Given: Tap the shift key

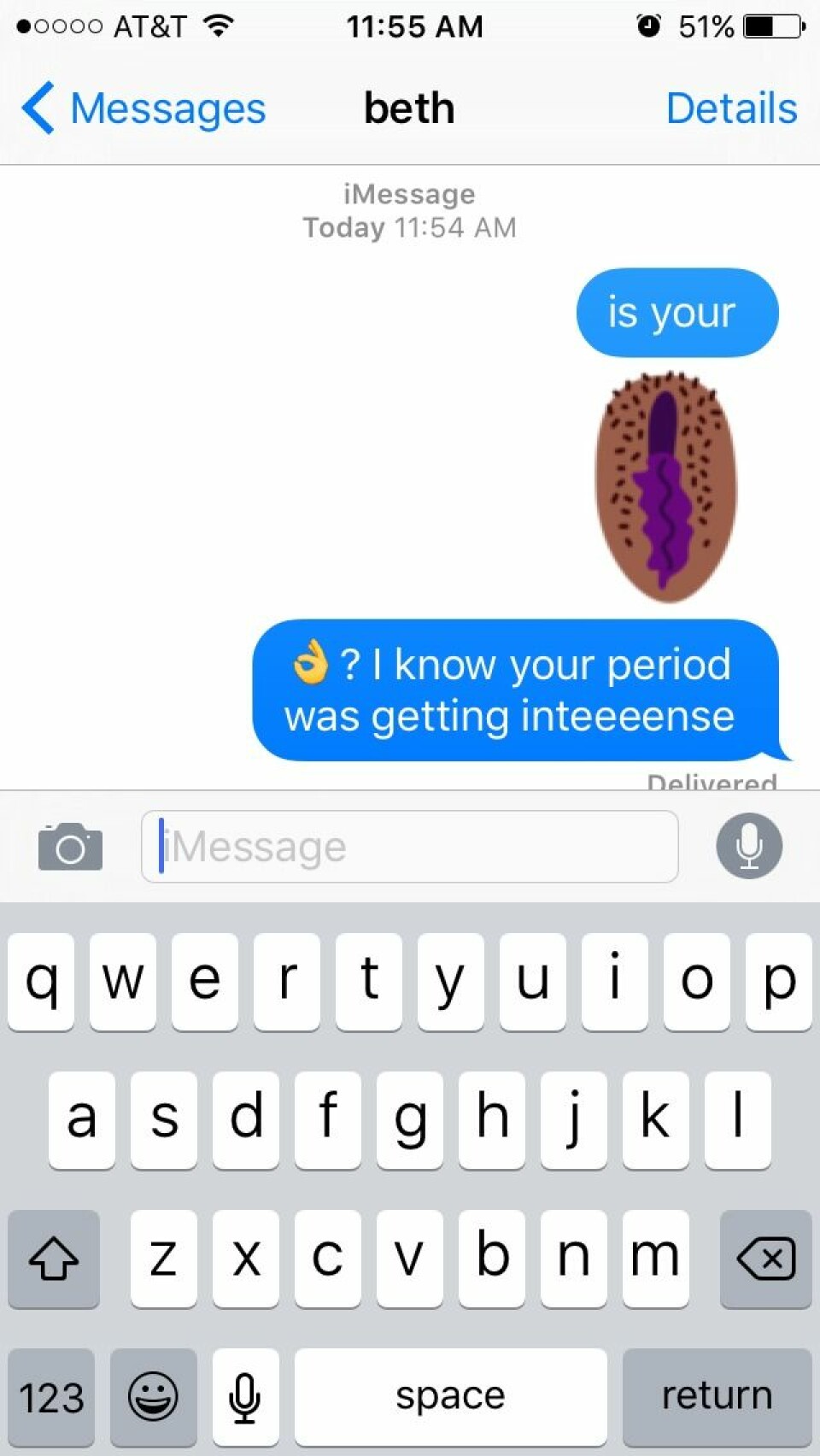Looking at the screenshot, I should coord(54,1259).
